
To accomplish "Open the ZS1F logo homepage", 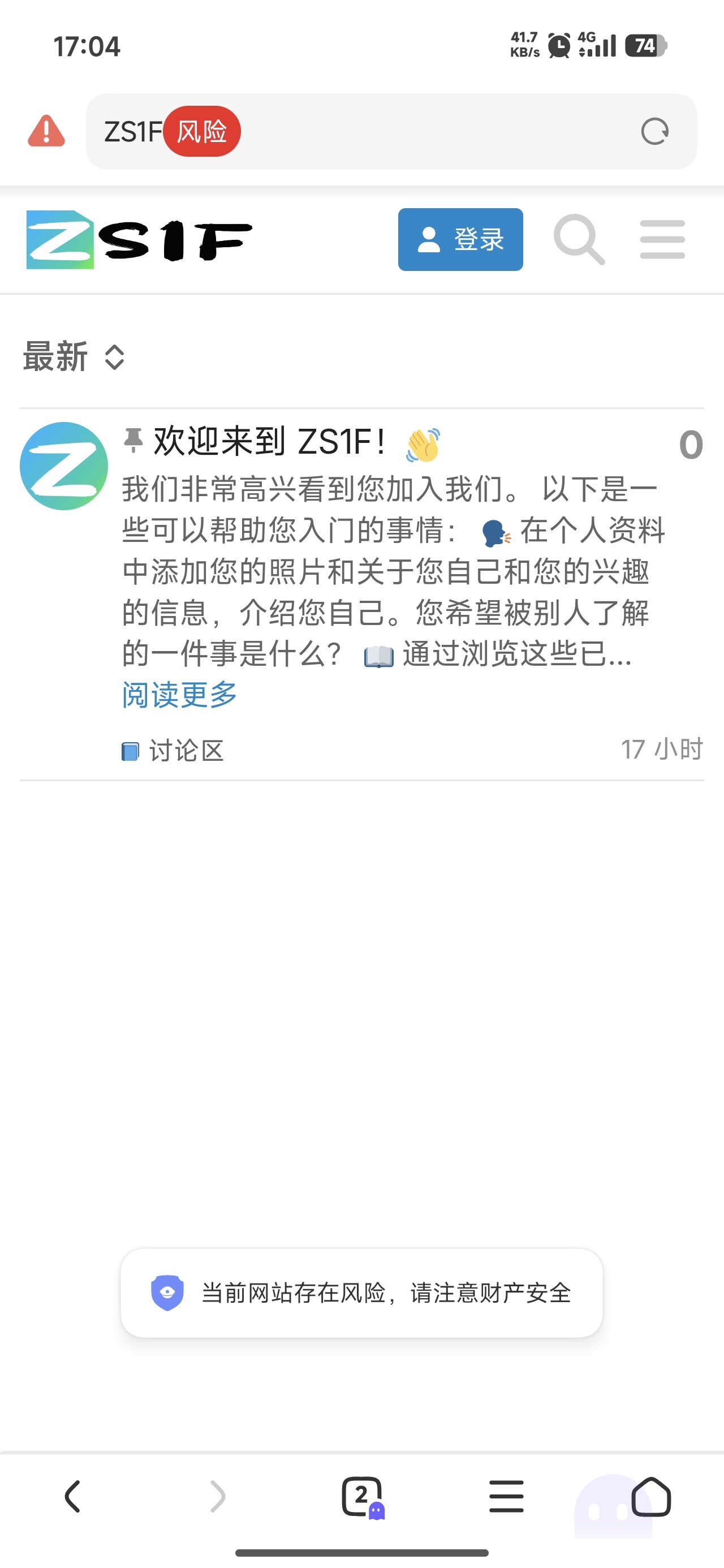I will point(139,240).
